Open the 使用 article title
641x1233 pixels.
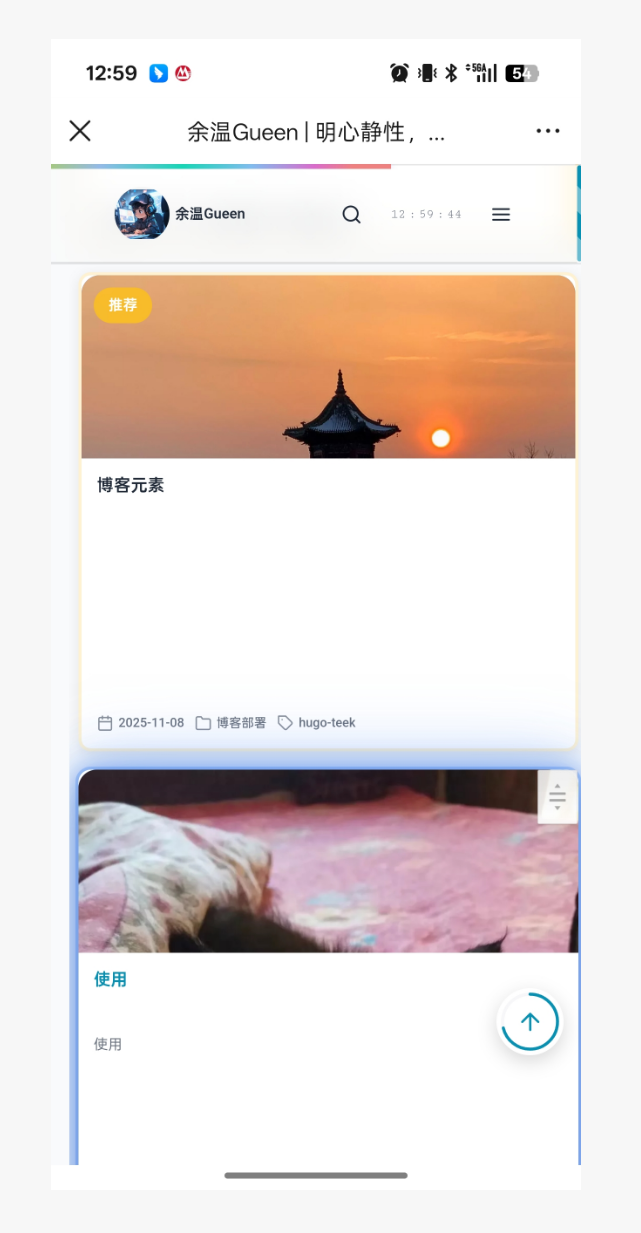click(110, 980)
